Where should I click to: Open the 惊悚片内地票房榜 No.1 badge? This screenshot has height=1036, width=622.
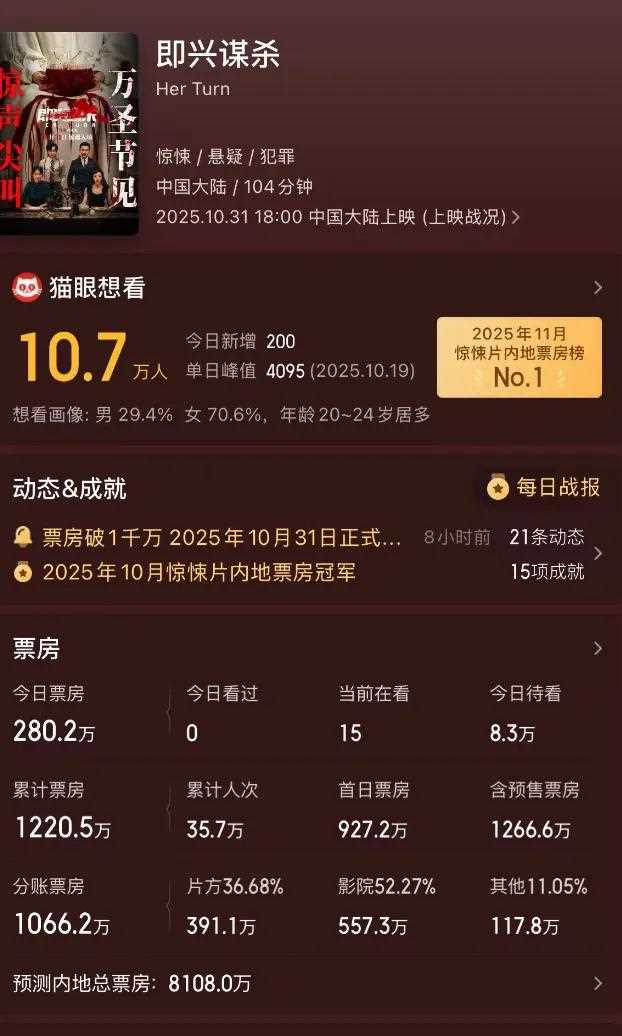pos(519,357)
